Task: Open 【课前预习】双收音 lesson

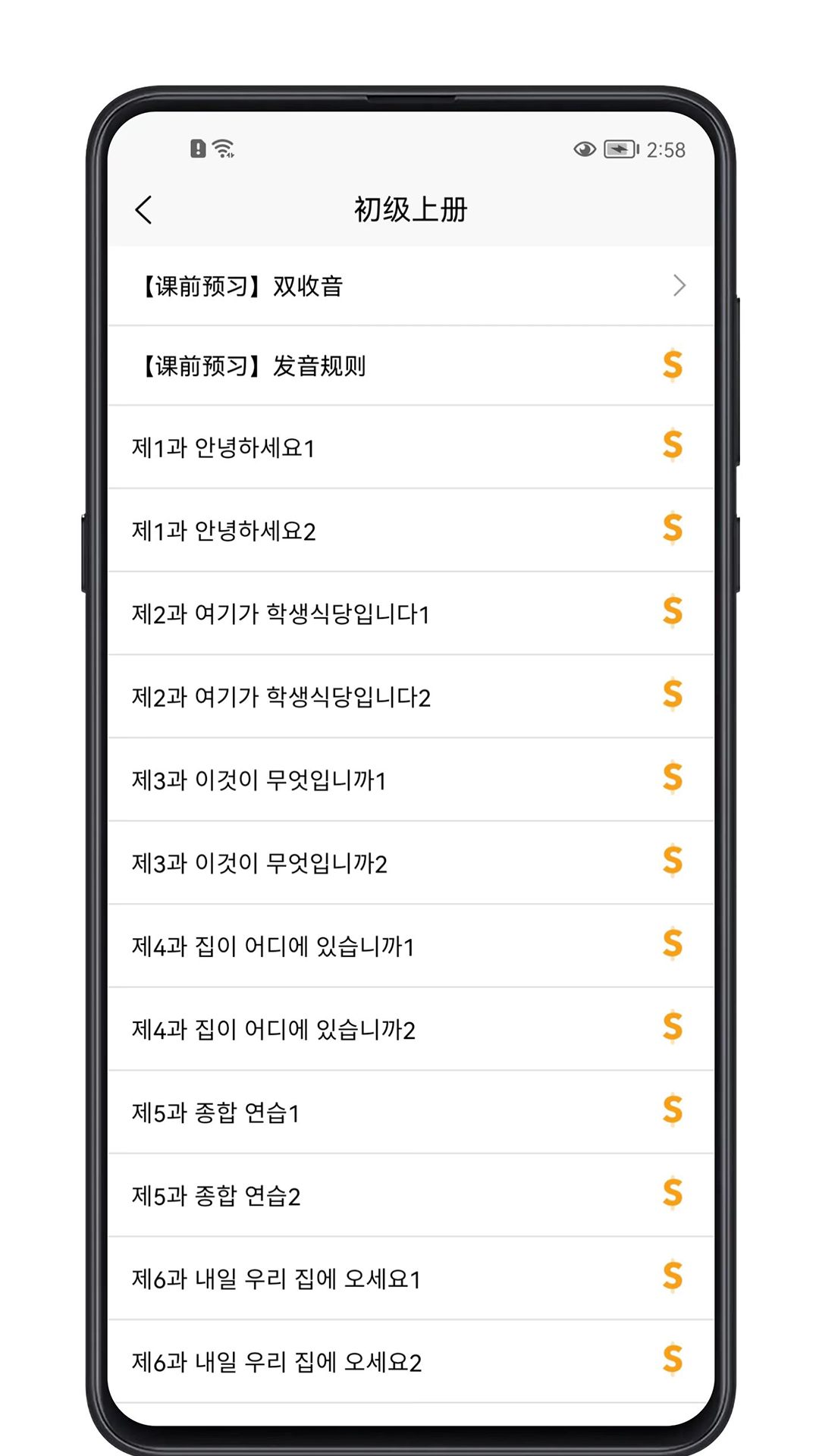Action: pyautogui.click(x=409, y=286)
